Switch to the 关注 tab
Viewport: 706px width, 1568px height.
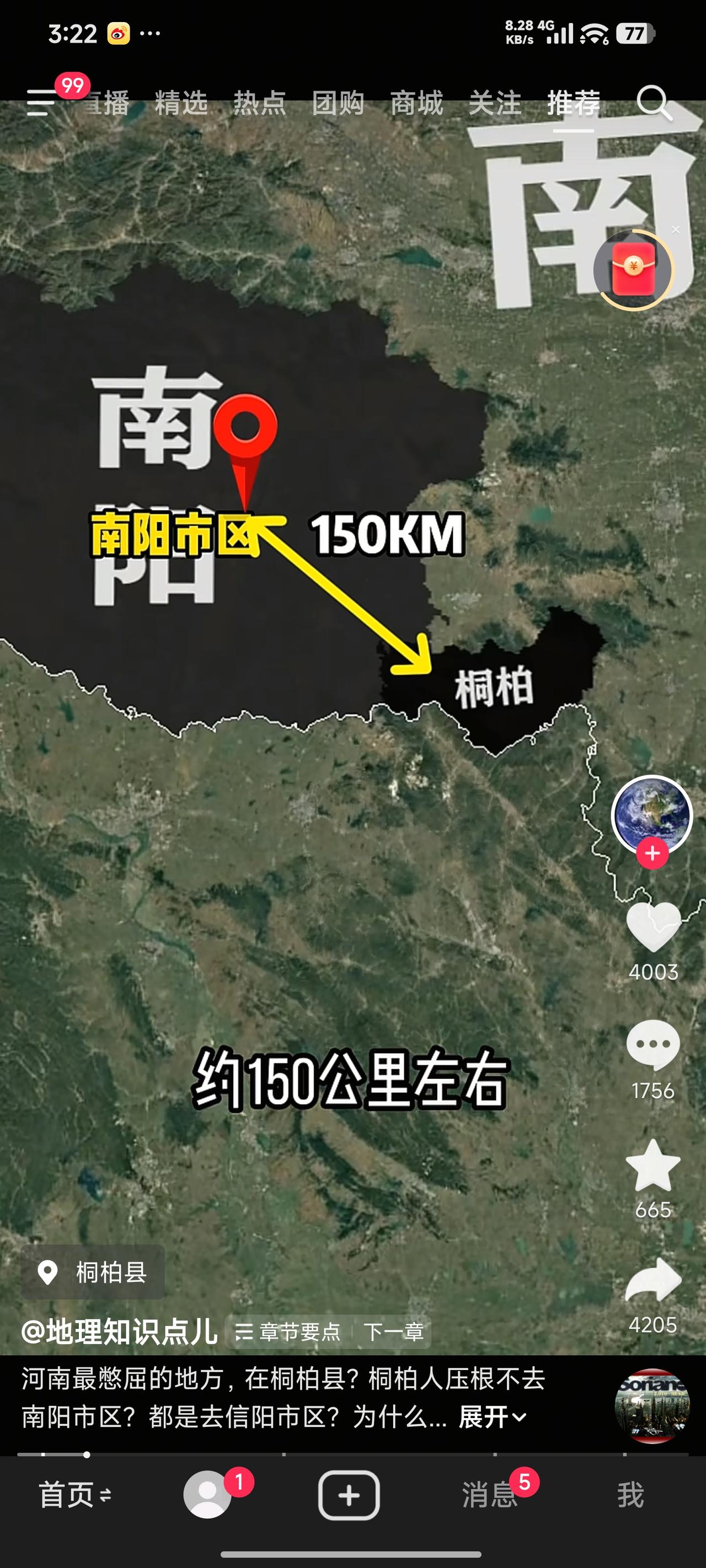[x=496, y=102]
